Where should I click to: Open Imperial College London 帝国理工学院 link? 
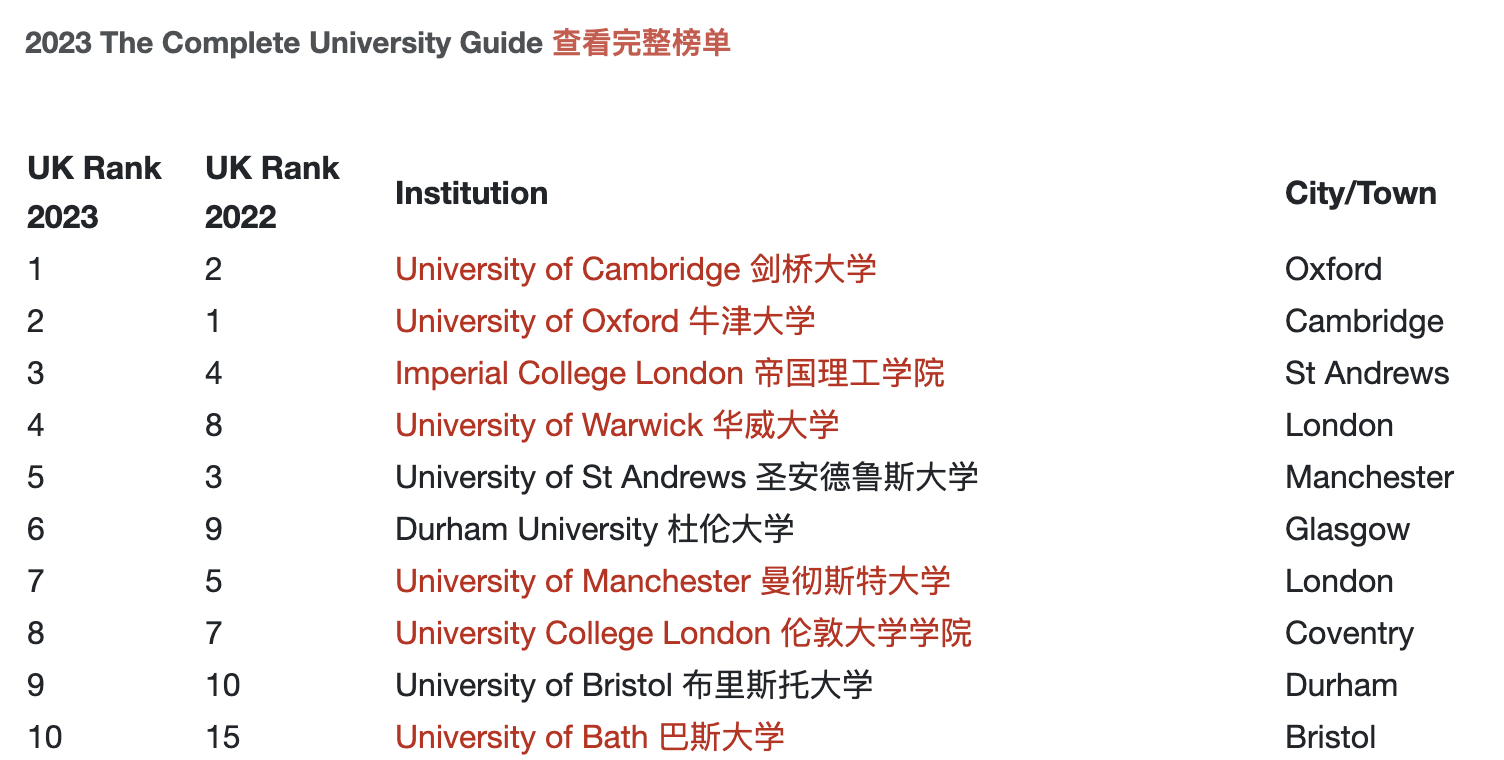coord(669,373)
